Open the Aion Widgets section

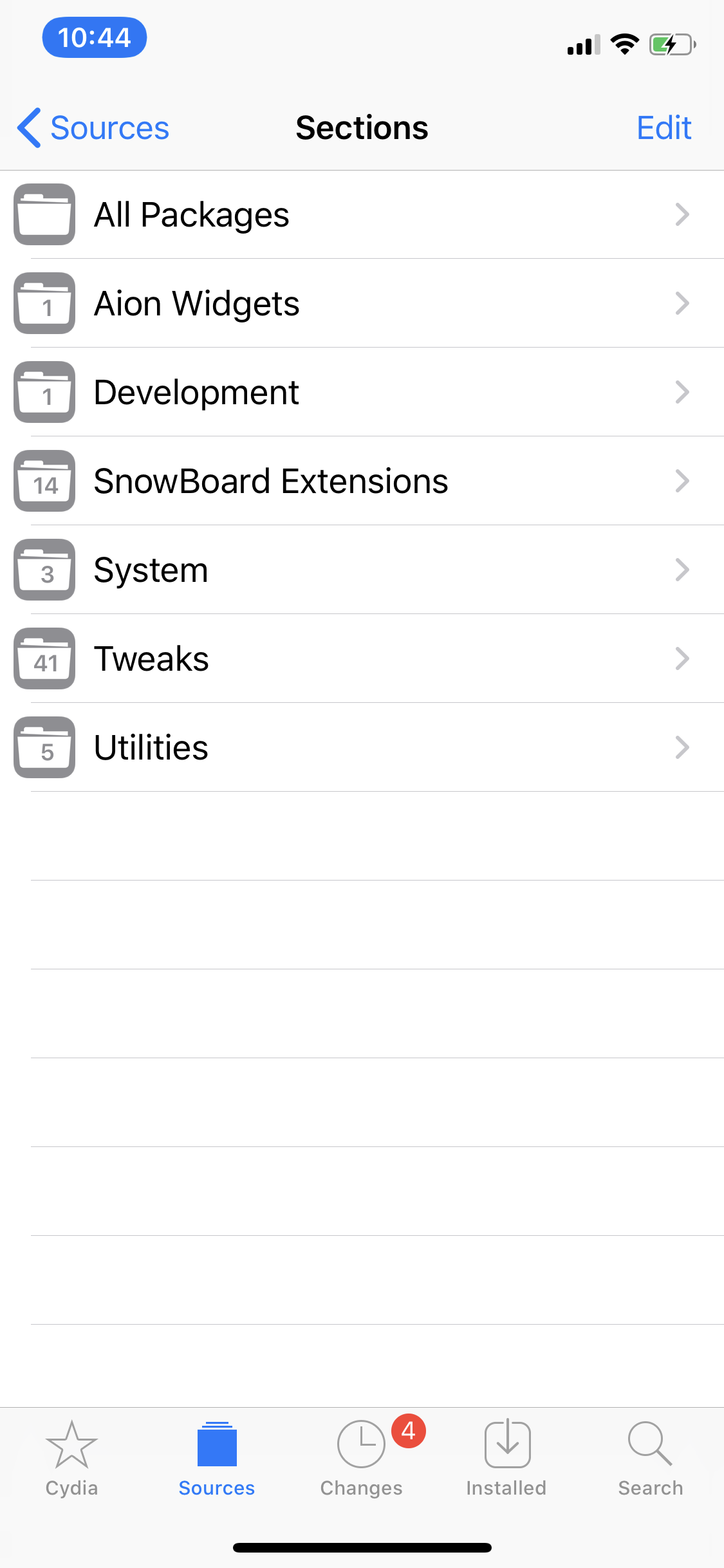[362, 303]
